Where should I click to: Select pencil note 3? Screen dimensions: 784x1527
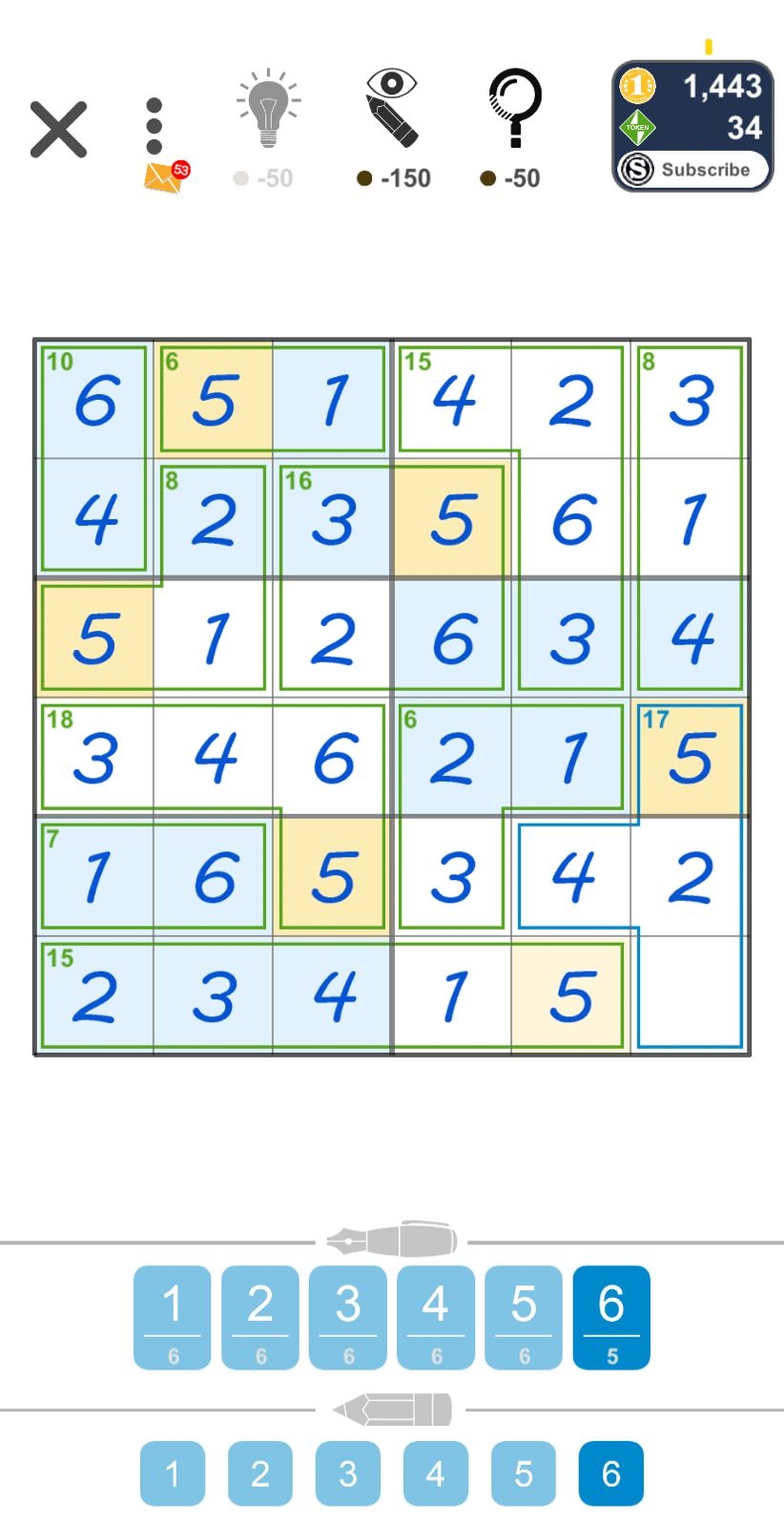coord(347,1473)
